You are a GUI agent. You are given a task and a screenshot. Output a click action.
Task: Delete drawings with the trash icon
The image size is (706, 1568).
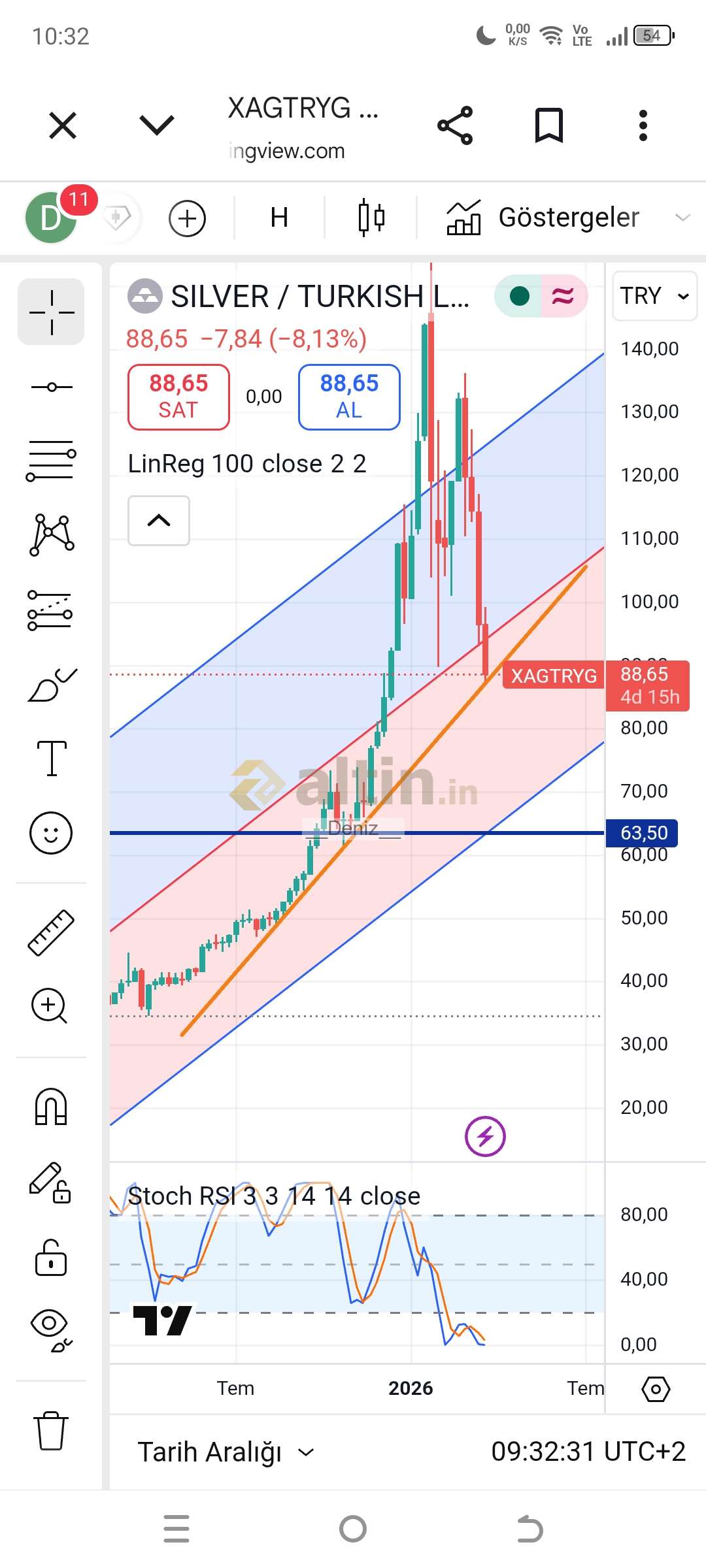pyautogui.click(x=51, y=1431)
